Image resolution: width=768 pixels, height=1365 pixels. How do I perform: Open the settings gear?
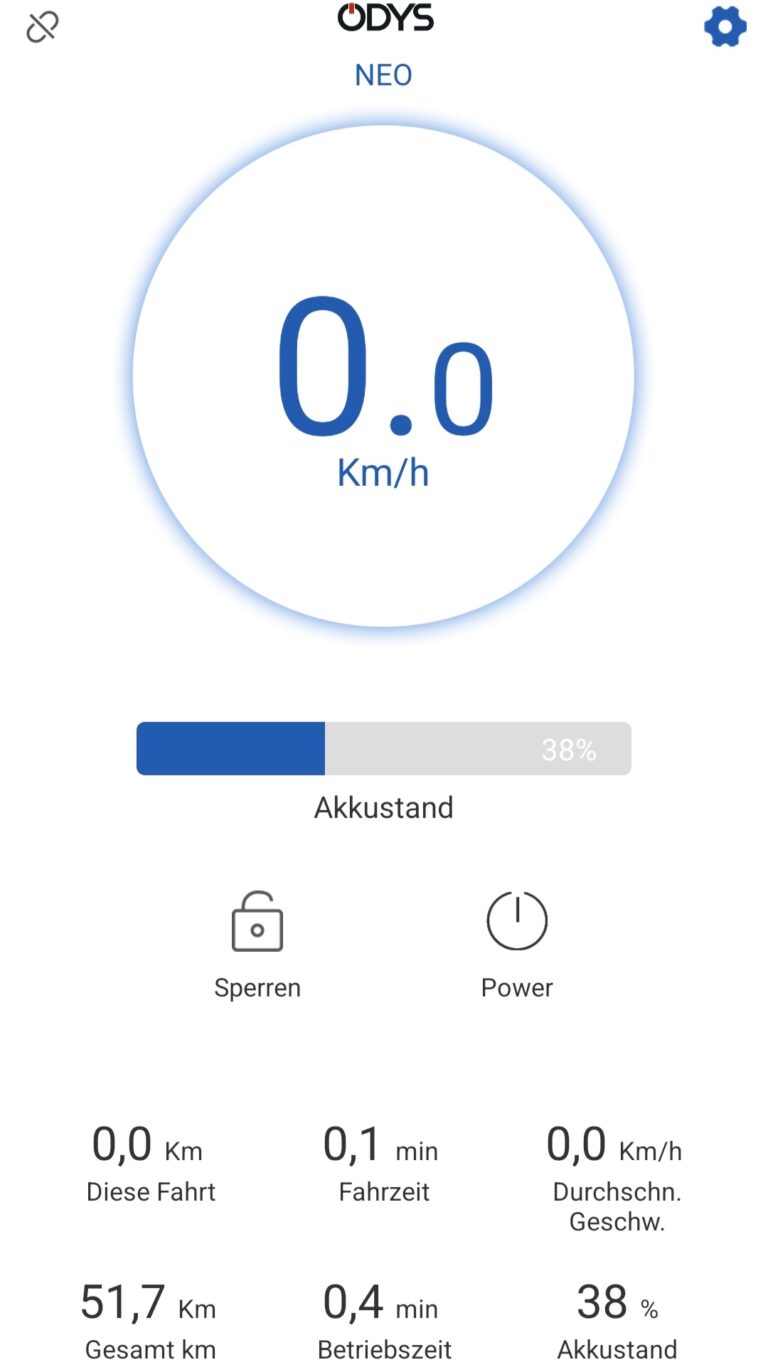[x=724, y=27]
